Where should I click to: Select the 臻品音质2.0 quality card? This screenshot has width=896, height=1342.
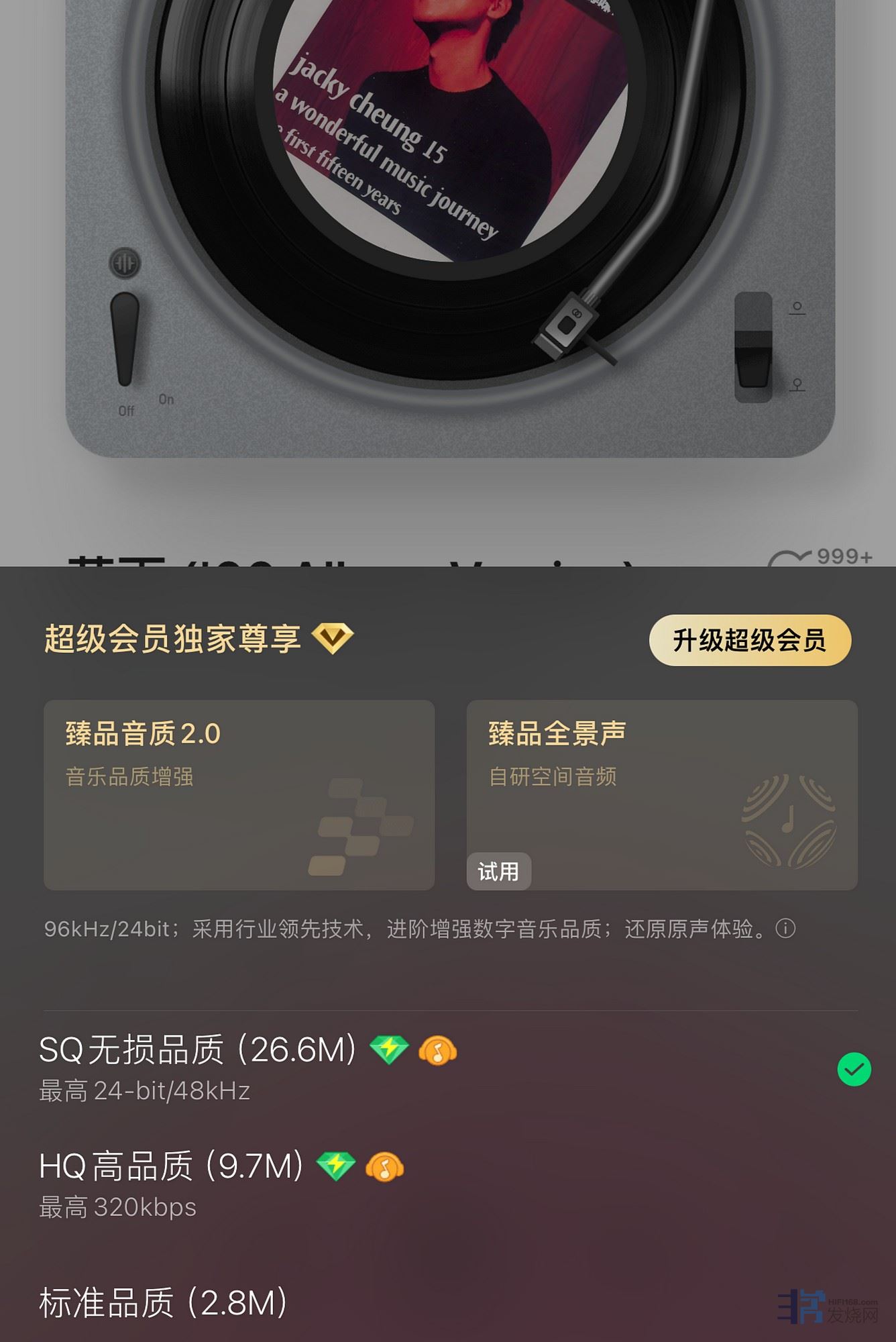coord(239,794)
